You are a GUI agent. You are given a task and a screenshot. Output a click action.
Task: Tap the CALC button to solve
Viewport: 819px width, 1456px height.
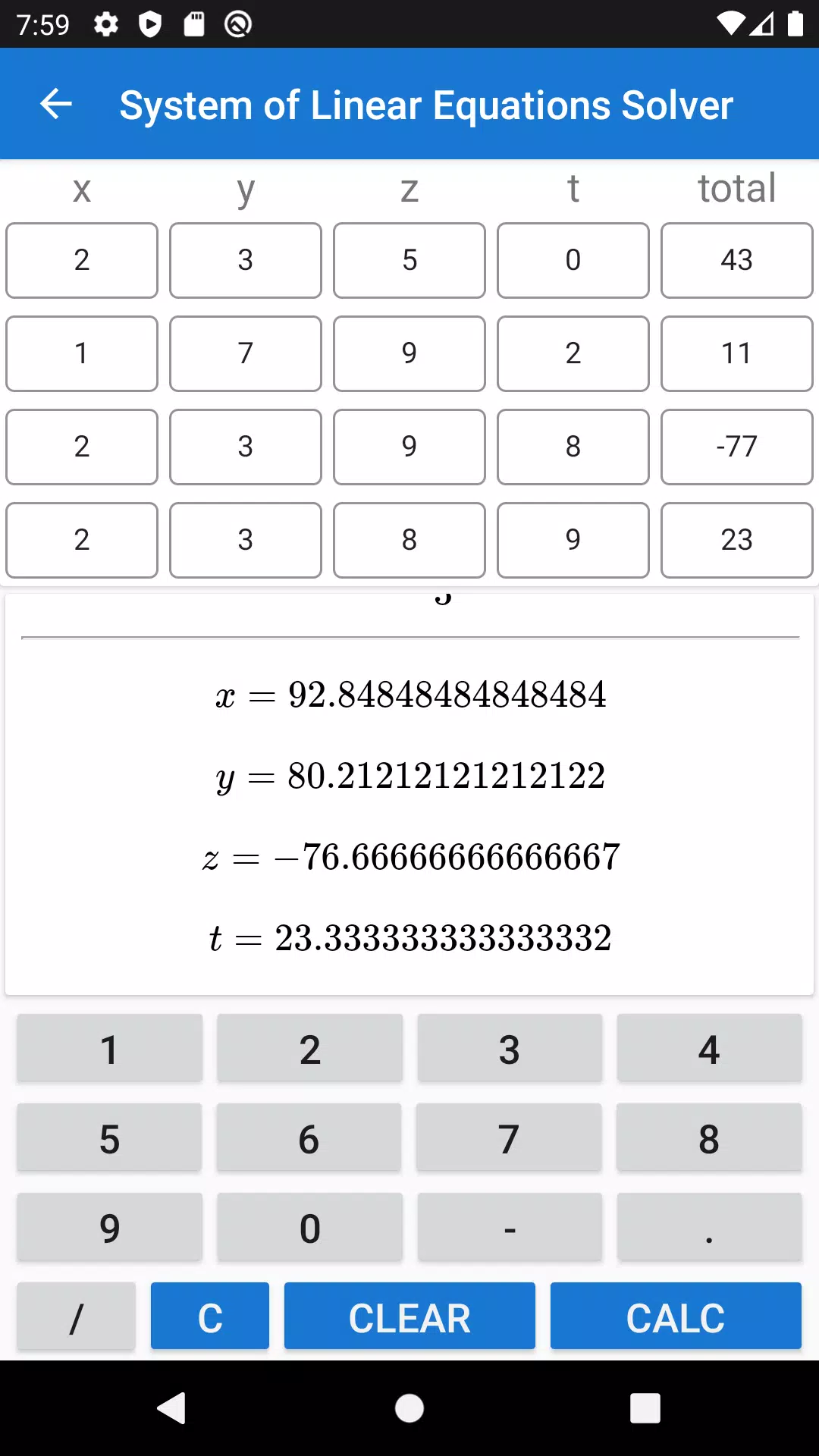676,1316
